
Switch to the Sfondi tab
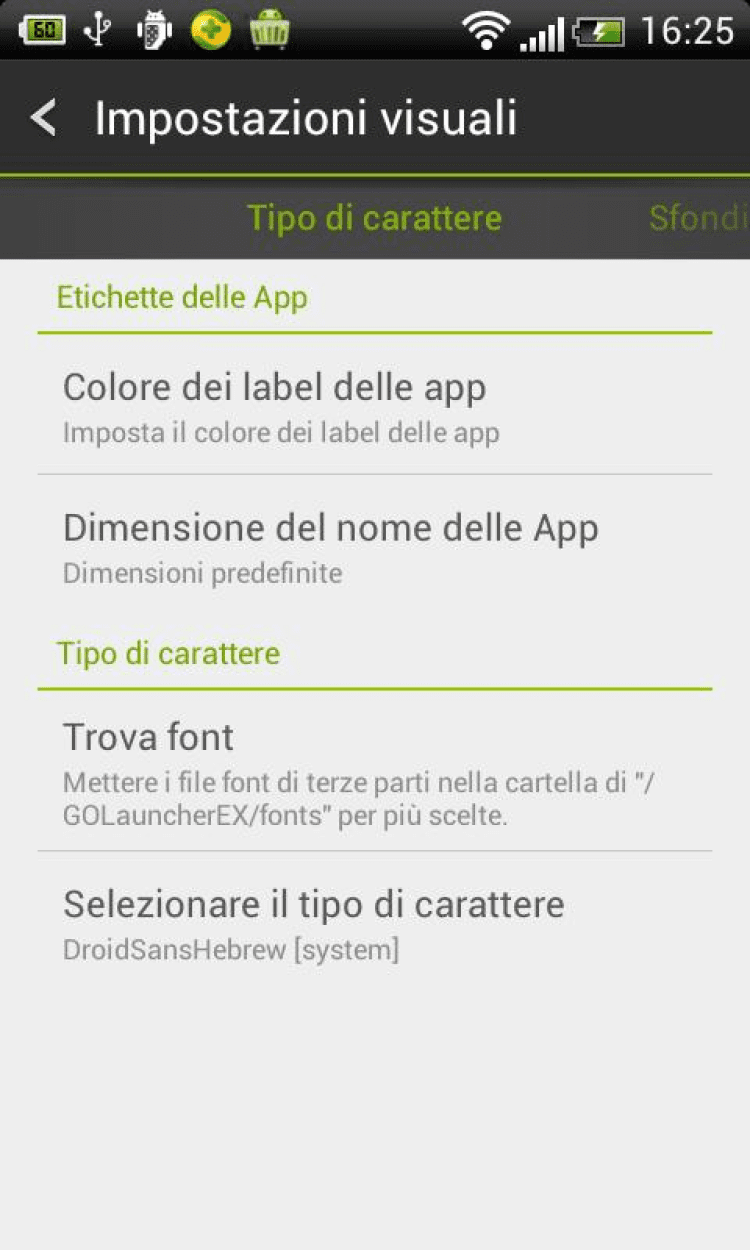click(698, 218)
